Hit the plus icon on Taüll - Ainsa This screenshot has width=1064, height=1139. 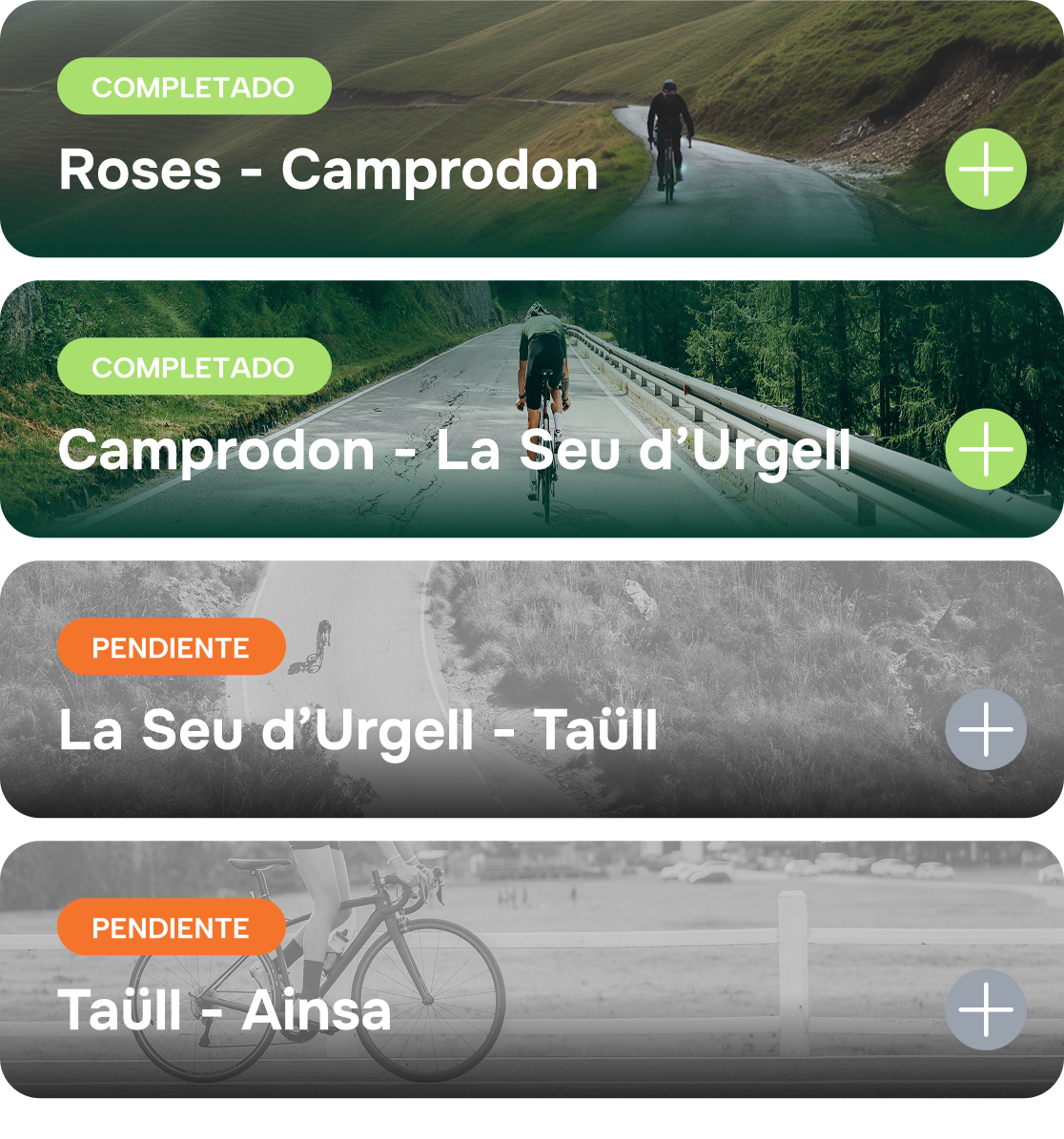click(986, 1009)
